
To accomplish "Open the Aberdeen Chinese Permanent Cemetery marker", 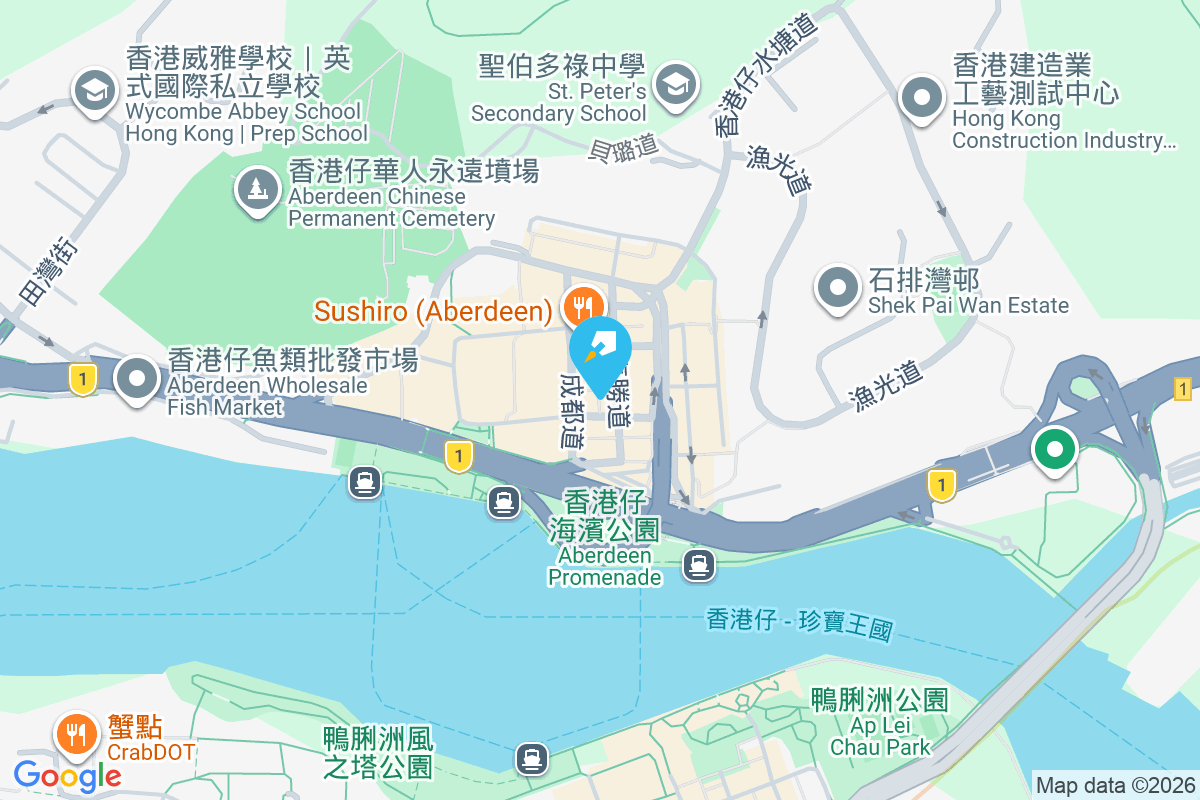I will pyautogui.click(x=258, y=189).
